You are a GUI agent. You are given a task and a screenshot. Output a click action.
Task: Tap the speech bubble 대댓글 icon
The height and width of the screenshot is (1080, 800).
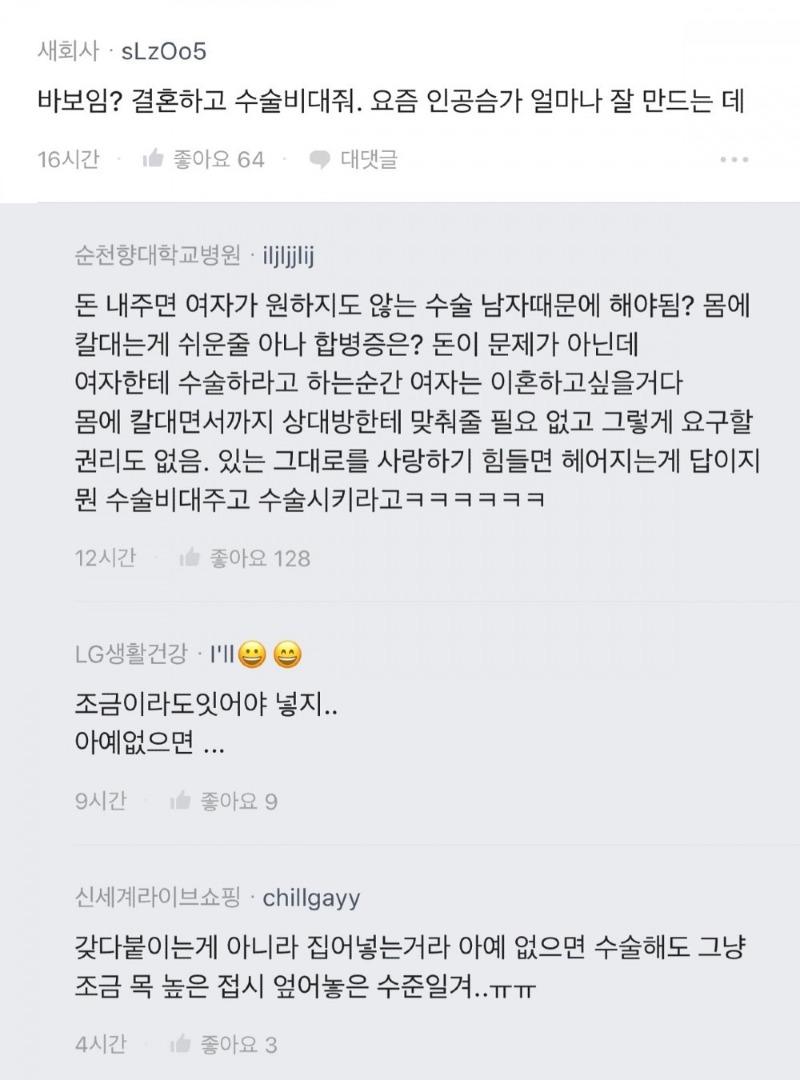pyautogui.click(x=318, y=157)
